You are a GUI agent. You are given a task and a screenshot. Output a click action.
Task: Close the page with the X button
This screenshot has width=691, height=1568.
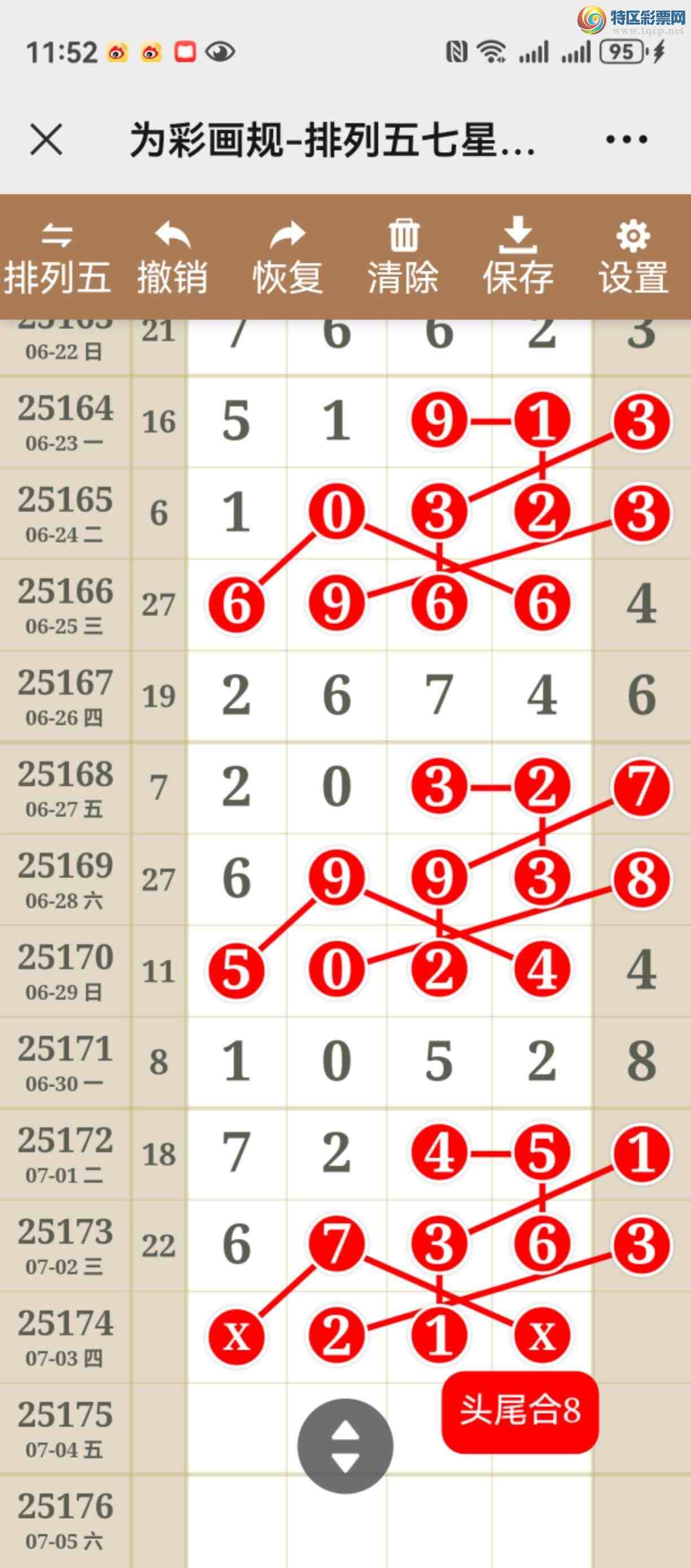(46, 140)
